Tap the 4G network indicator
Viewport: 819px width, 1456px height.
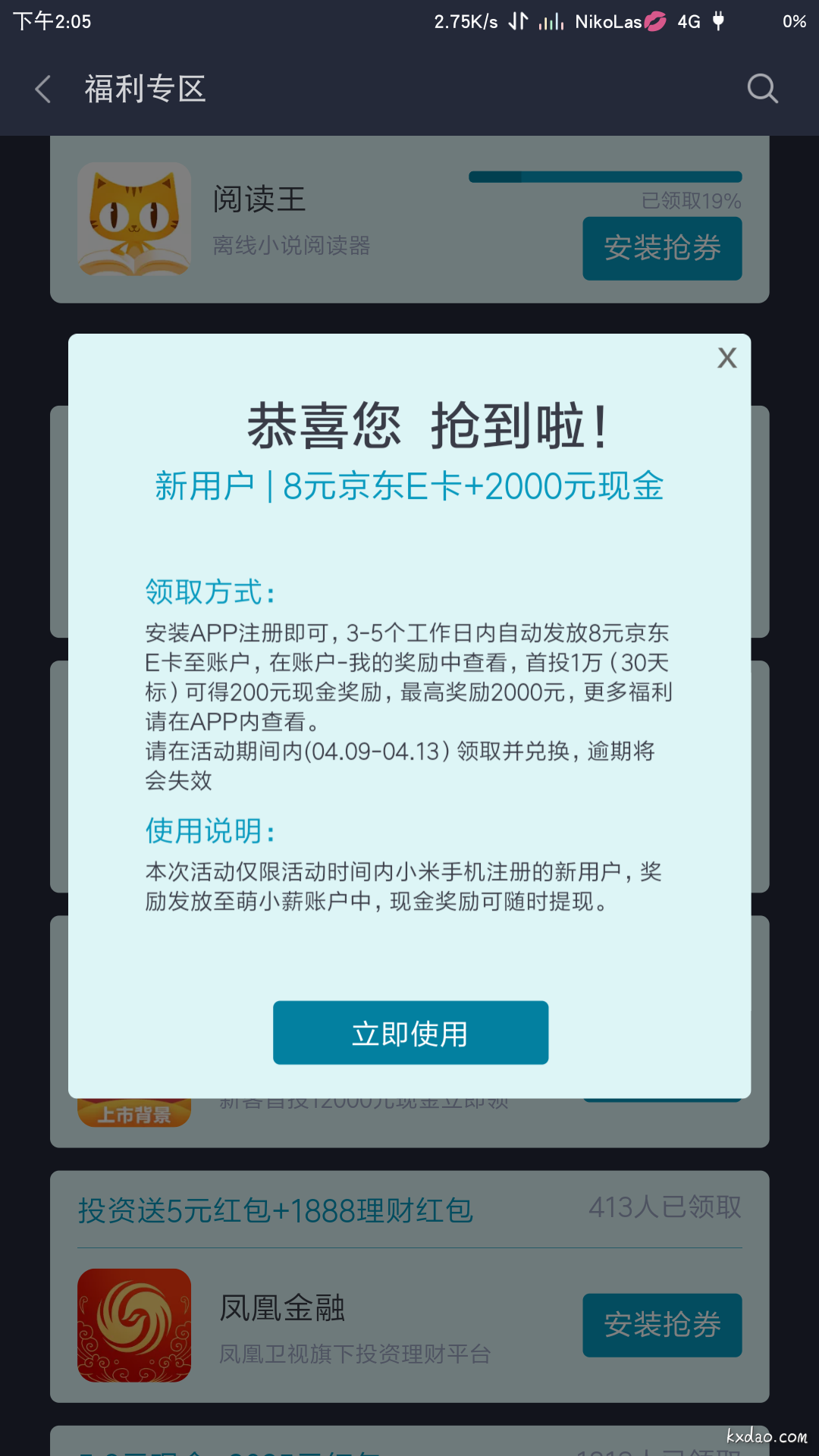[x=687, y=21]
